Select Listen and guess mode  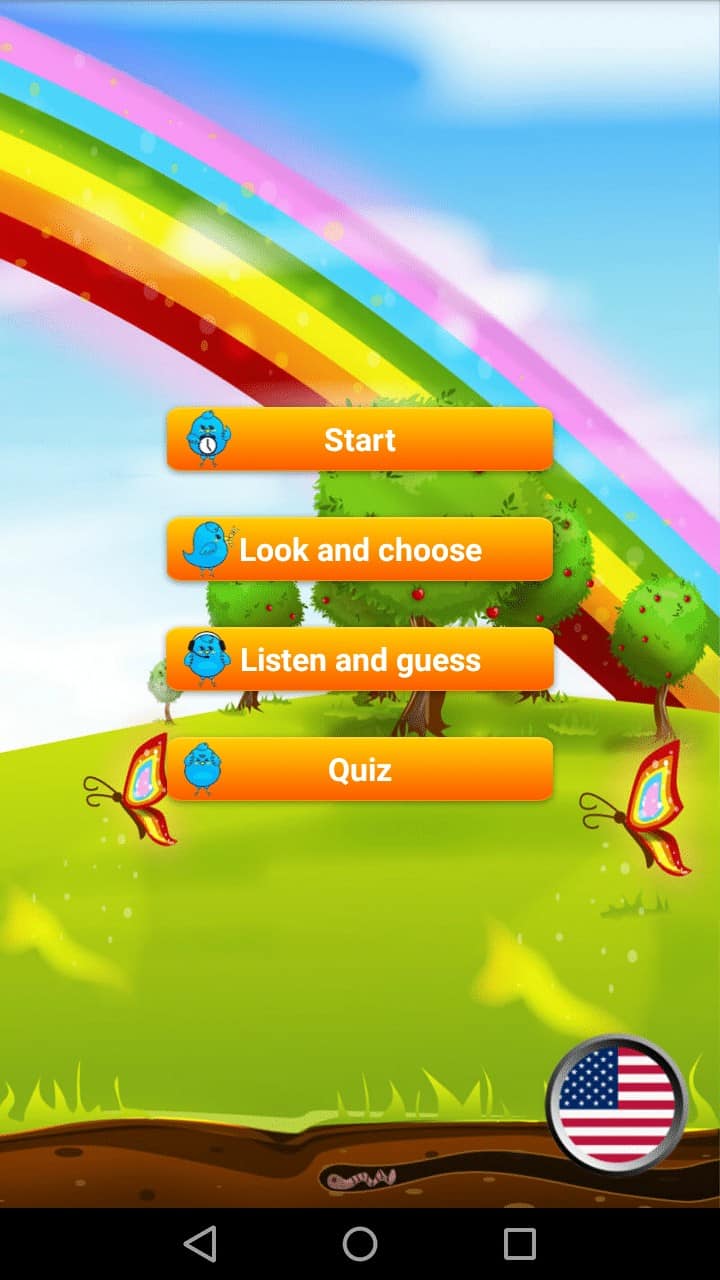360,659
